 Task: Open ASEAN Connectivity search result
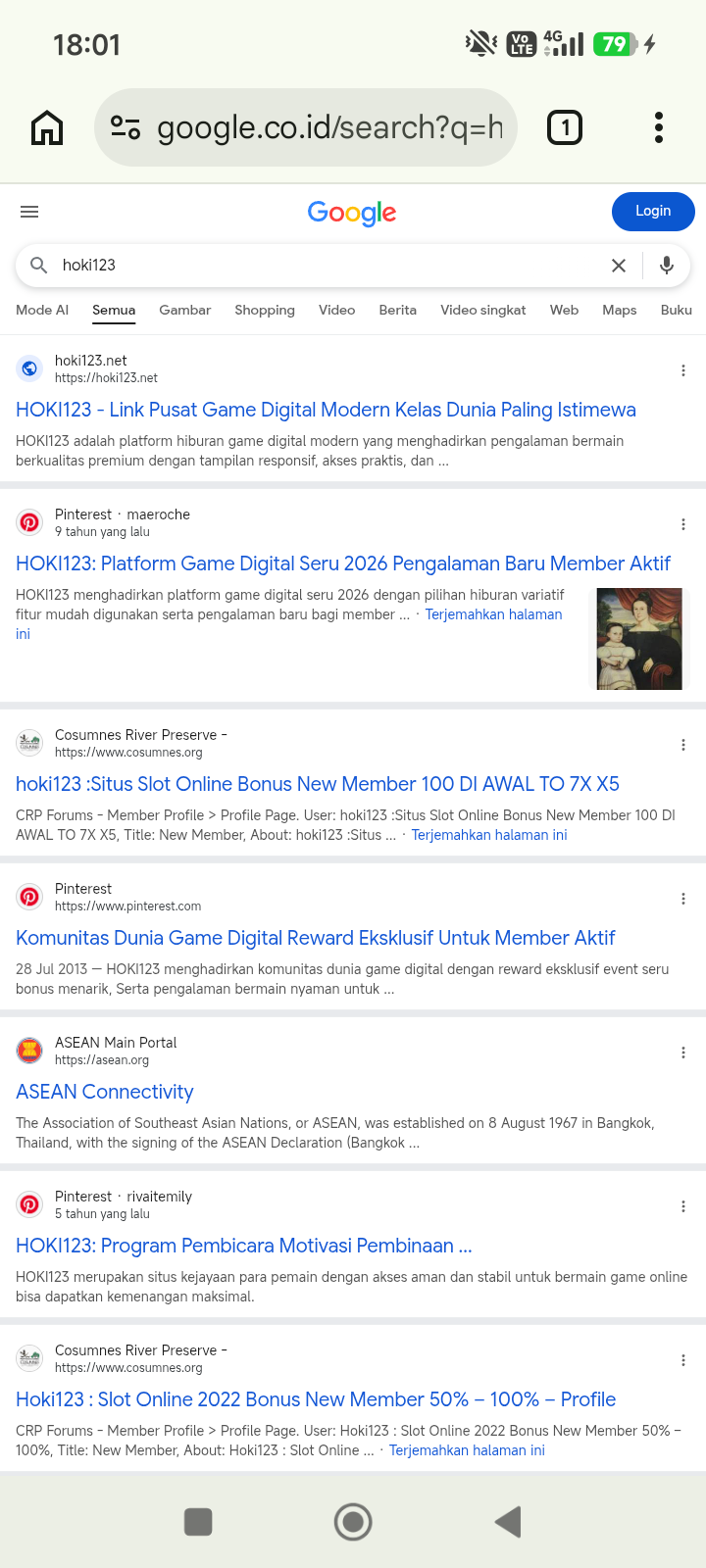point(105,1092)
